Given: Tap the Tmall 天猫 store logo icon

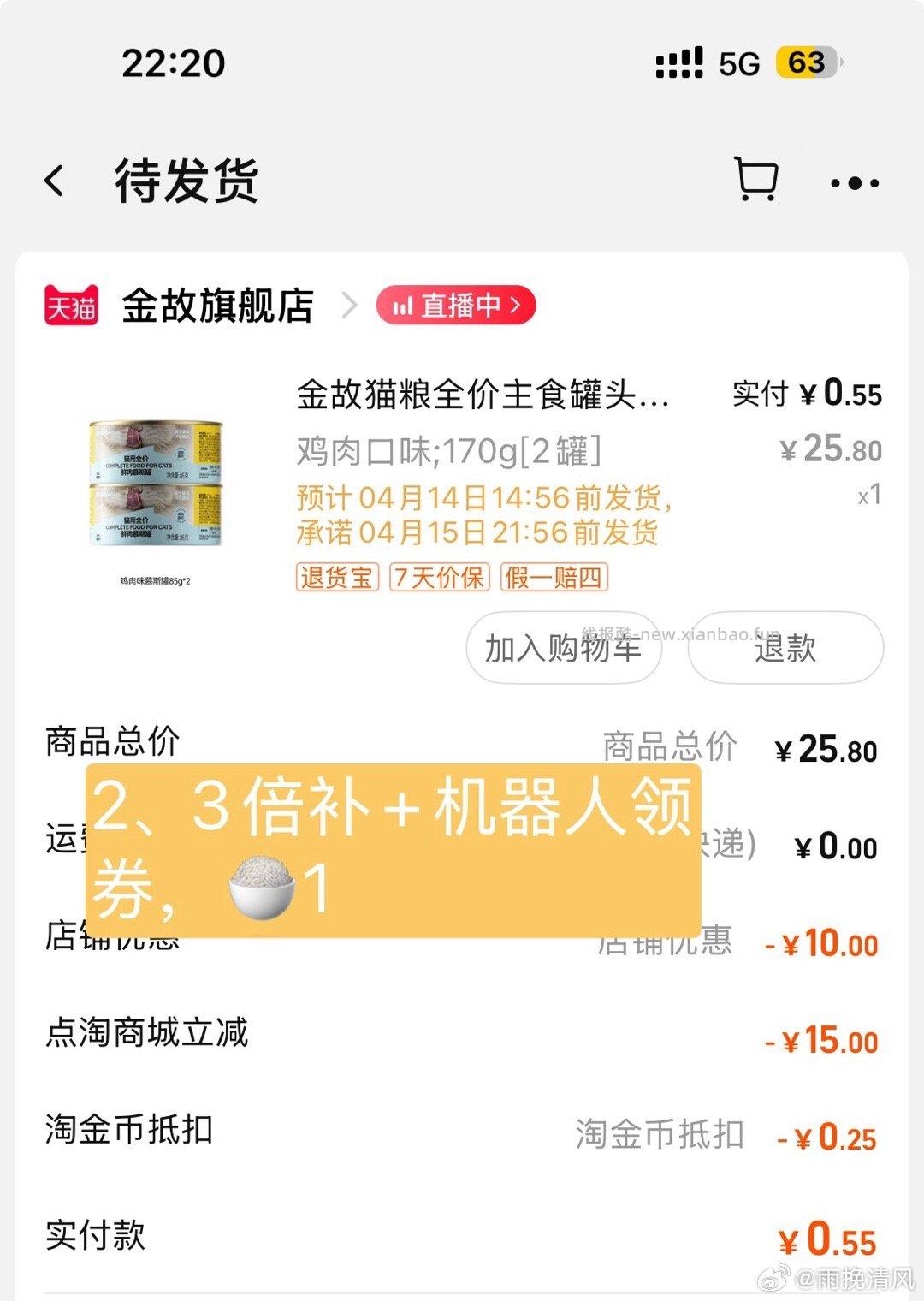Looking at the screenshot, I should point(71,306).
